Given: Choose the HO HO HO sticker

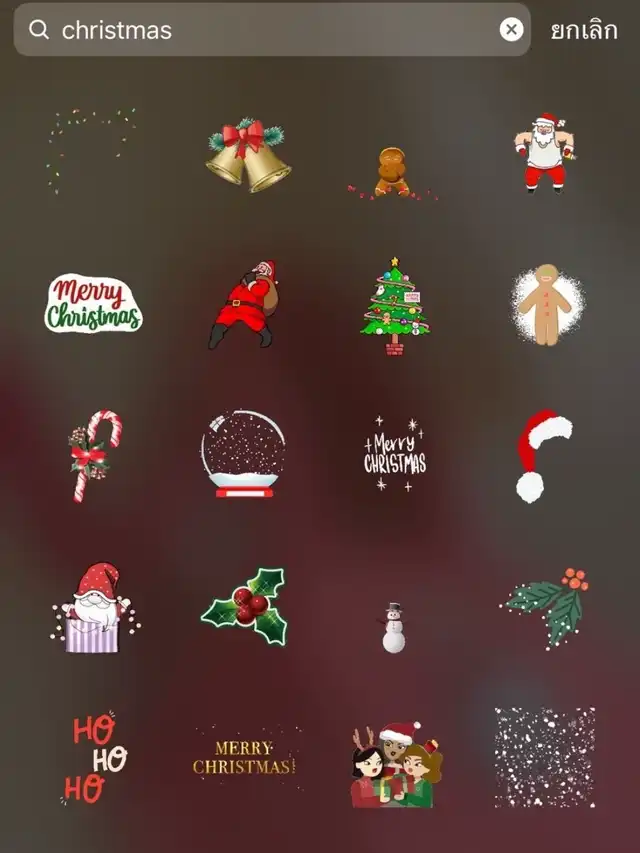Looking at the screenshot, I should tap(94, 757).
